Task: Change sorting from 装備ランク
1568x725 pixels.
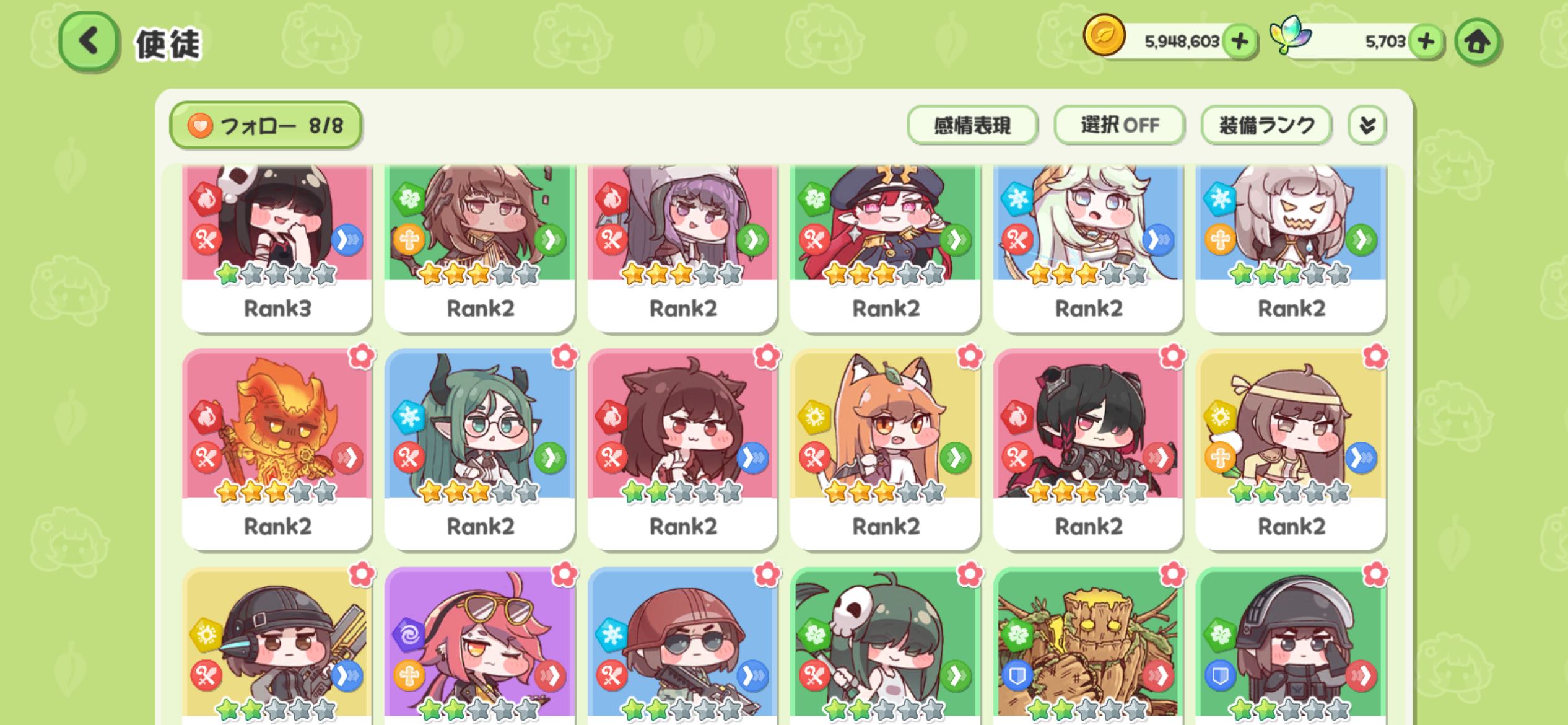Action: 1266,125
